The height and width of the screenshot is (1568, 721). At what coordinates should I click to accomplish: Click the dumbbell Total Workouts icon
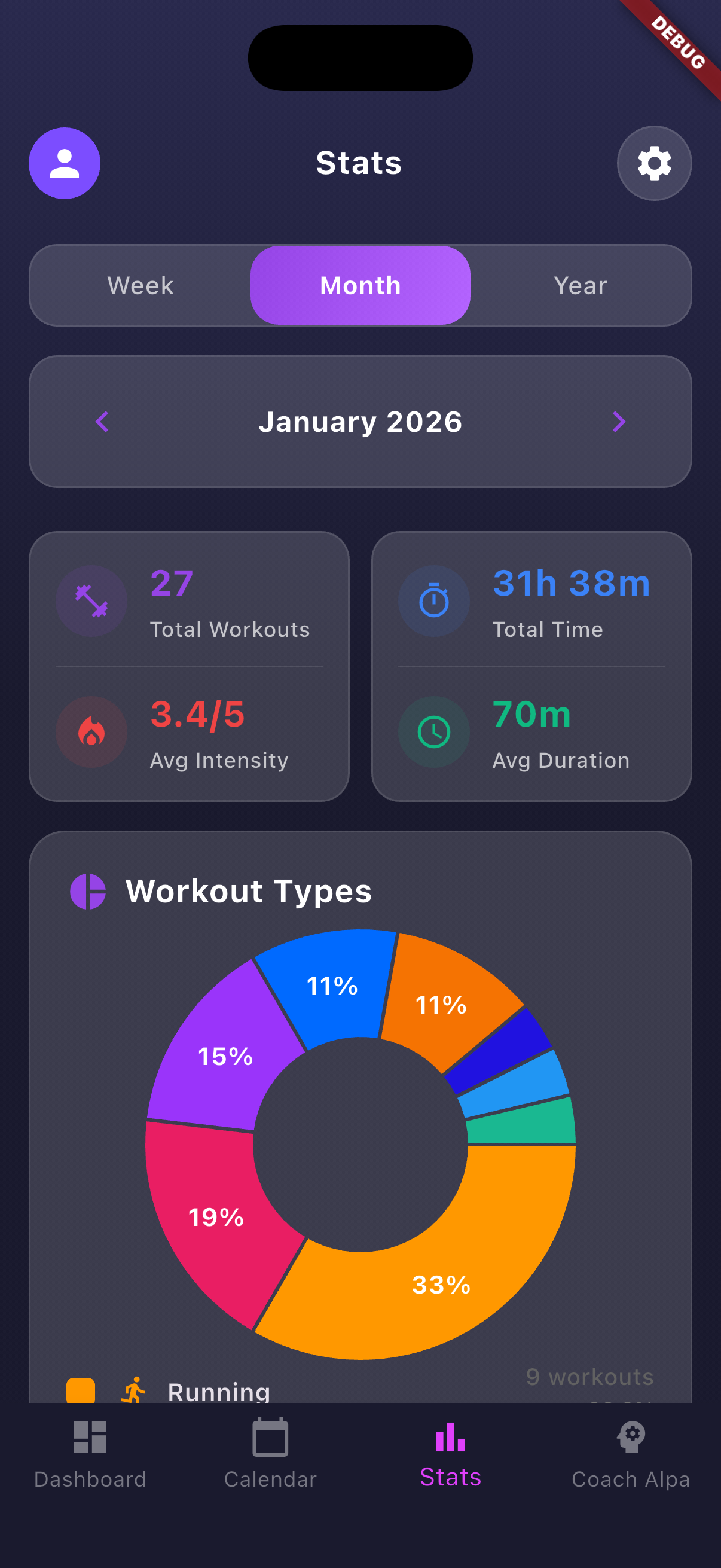[92, 601]
